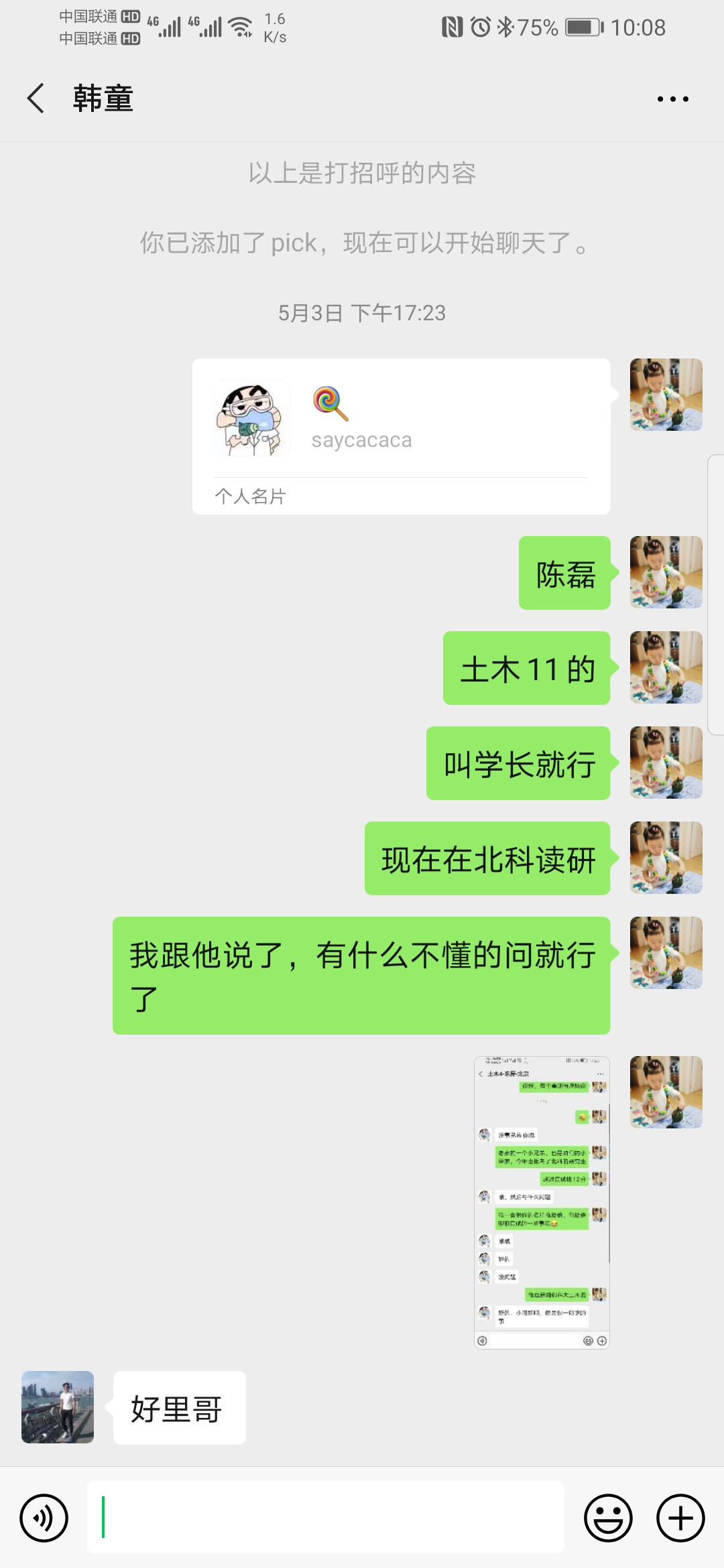The height and width of the screenshot is (1568, 724).
Task: Open the shared chat screenshot image
Action: click(x=542, y=1202)
